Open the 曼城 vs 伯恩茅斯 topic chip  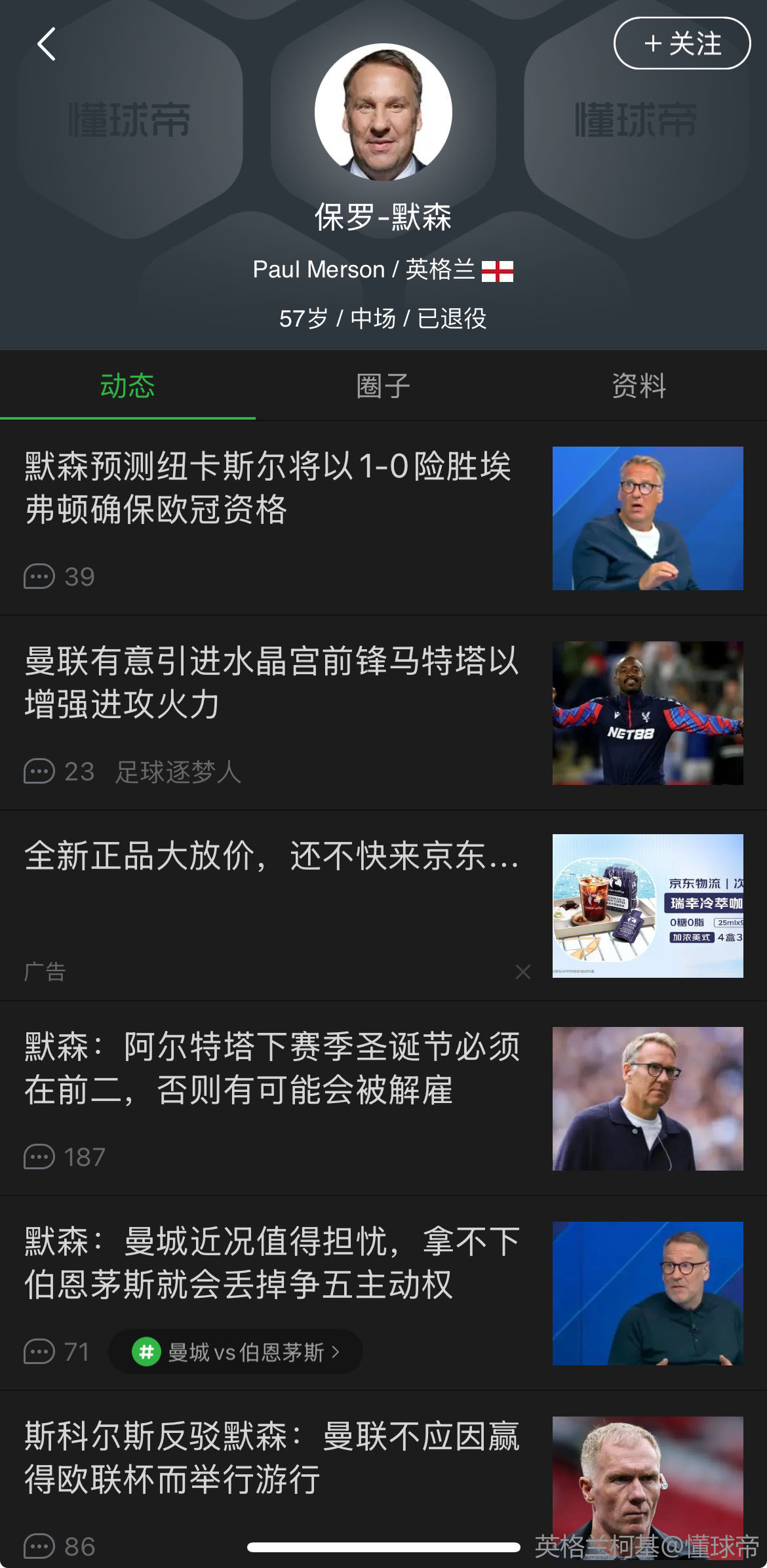(x=236, y=1352)
